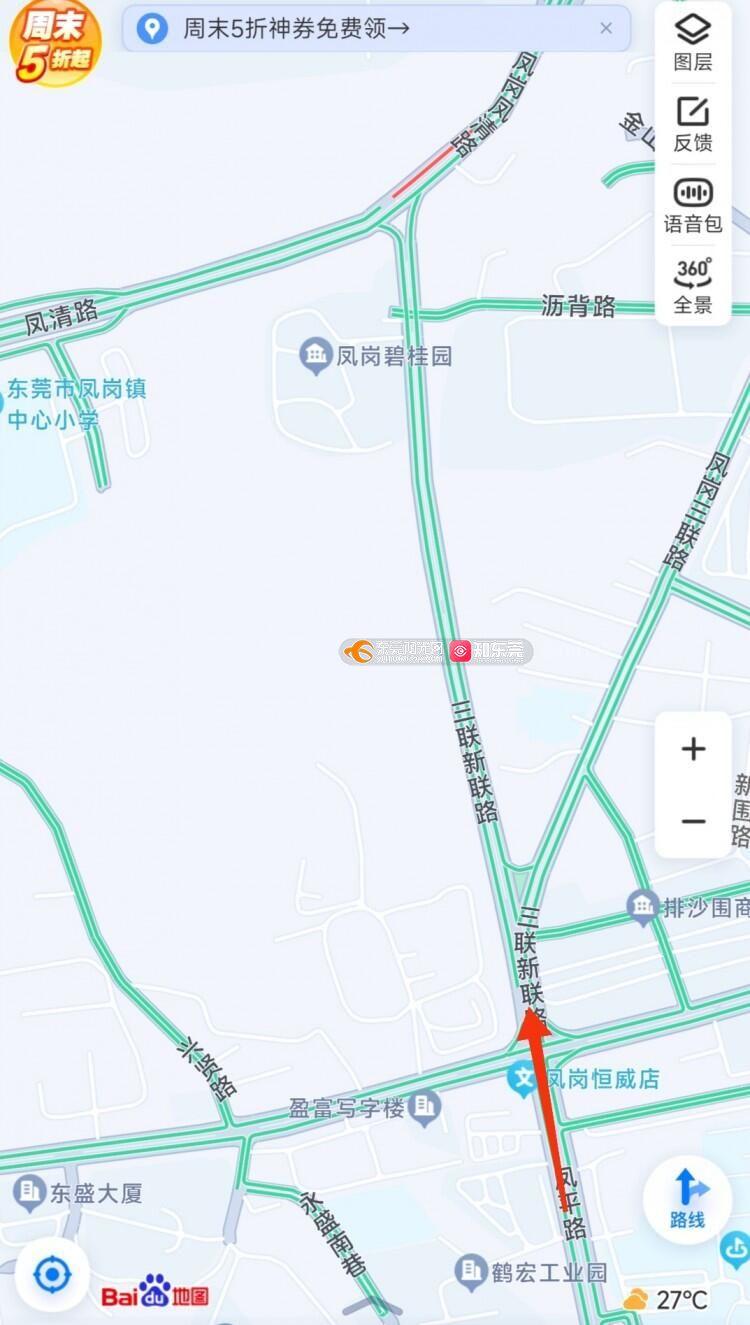Select the 凤岗碧桂园 map marker

point(377,355)
